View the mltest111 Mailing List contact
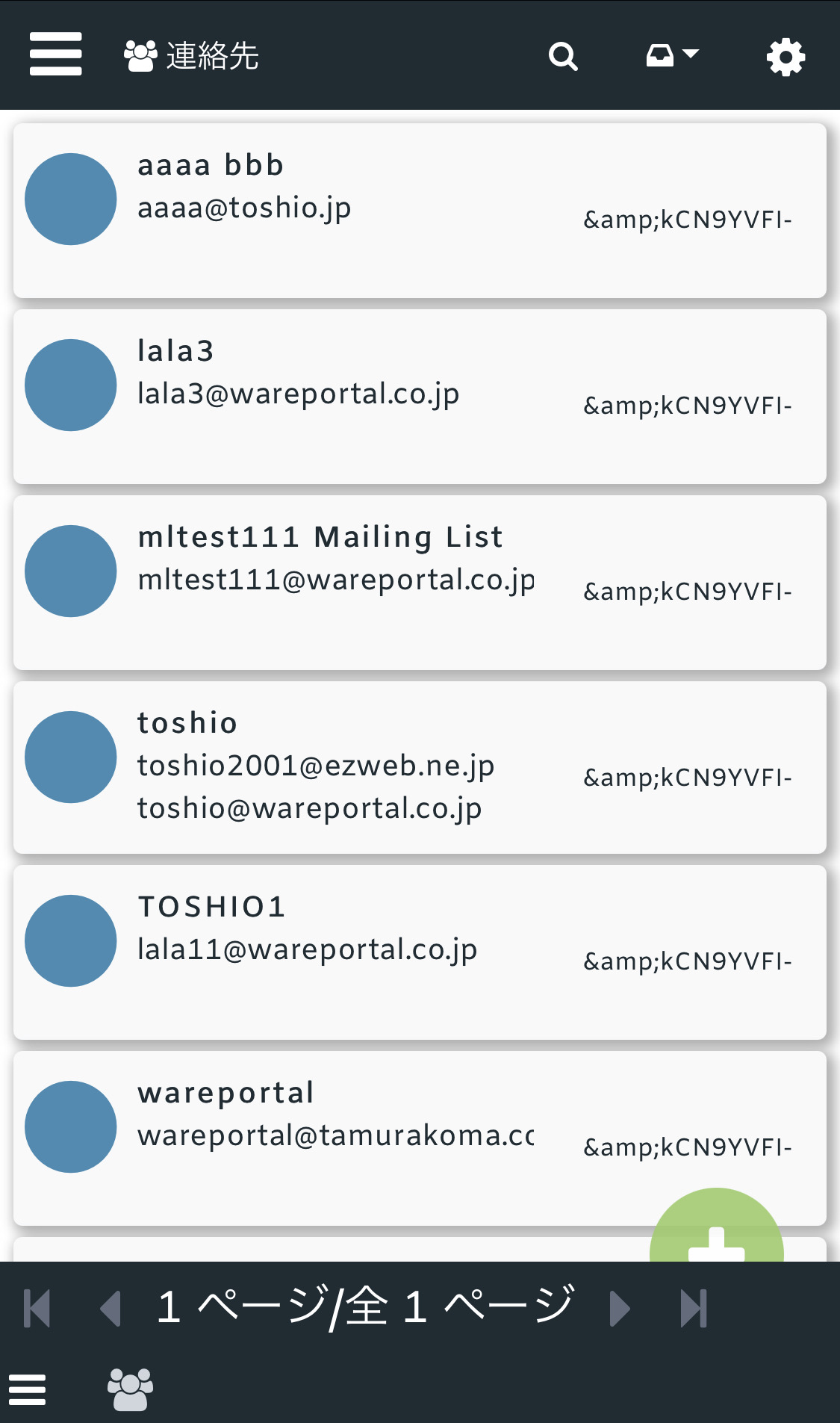840x1423 pixels. pyautogui.click(x=420, y=583)
